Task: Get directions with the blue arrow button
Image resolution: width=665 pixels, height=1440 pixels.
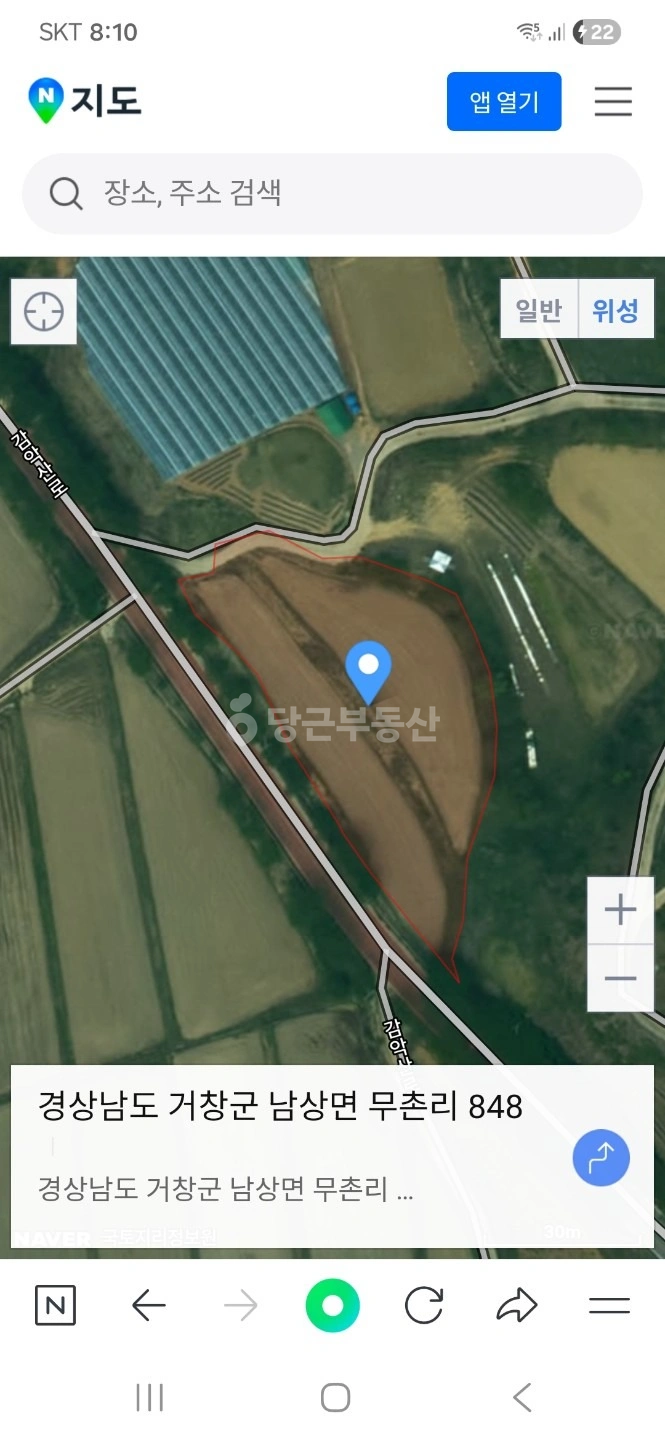Action: pos(601,1158)
